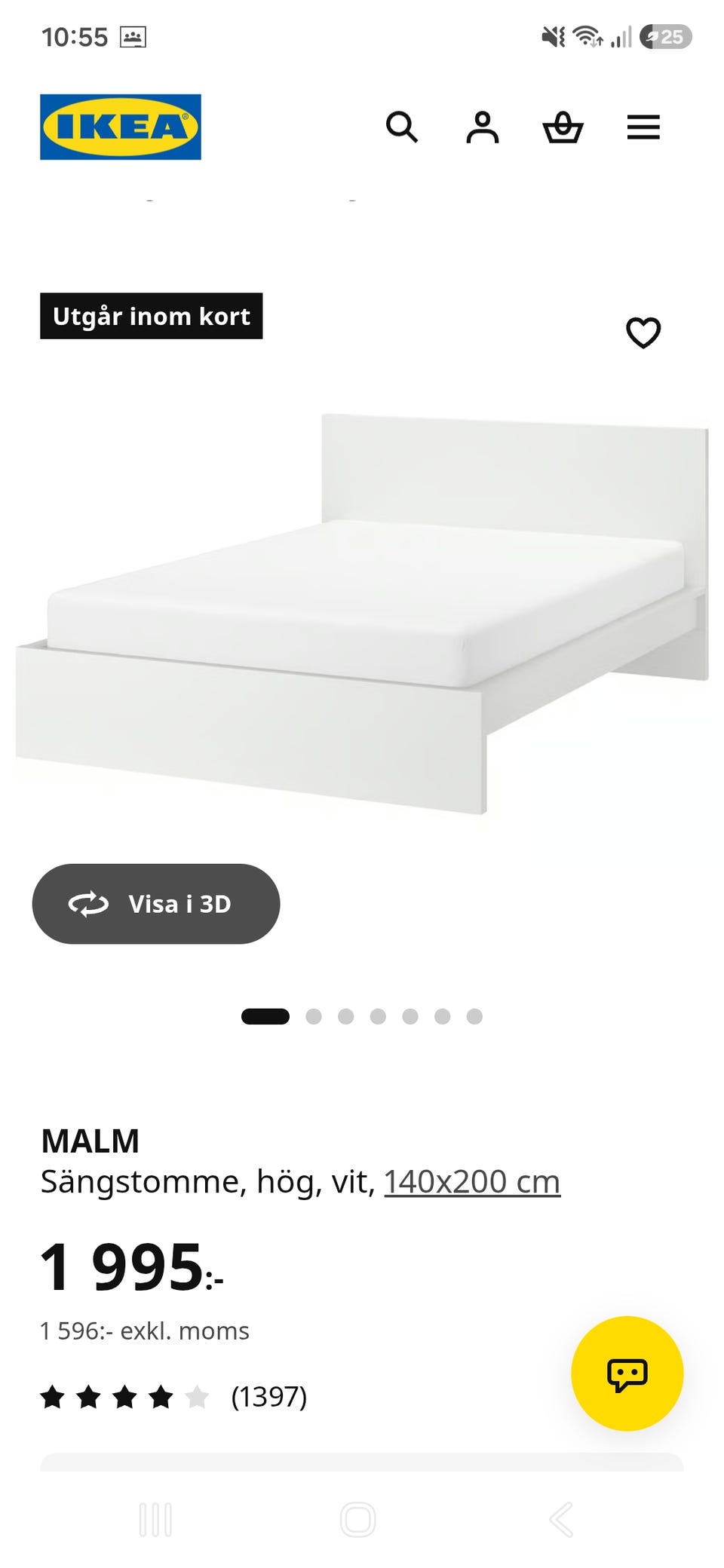Select the second image page dot

tap(314, 1016)
